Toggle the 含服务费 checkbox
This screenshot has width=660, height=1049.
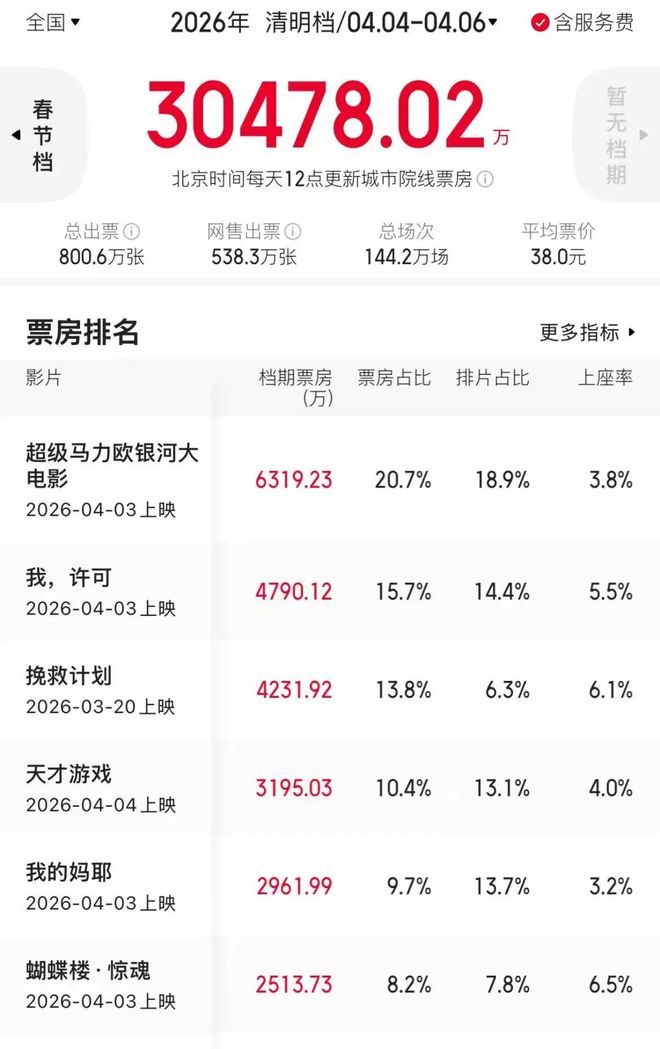point(541,22)
